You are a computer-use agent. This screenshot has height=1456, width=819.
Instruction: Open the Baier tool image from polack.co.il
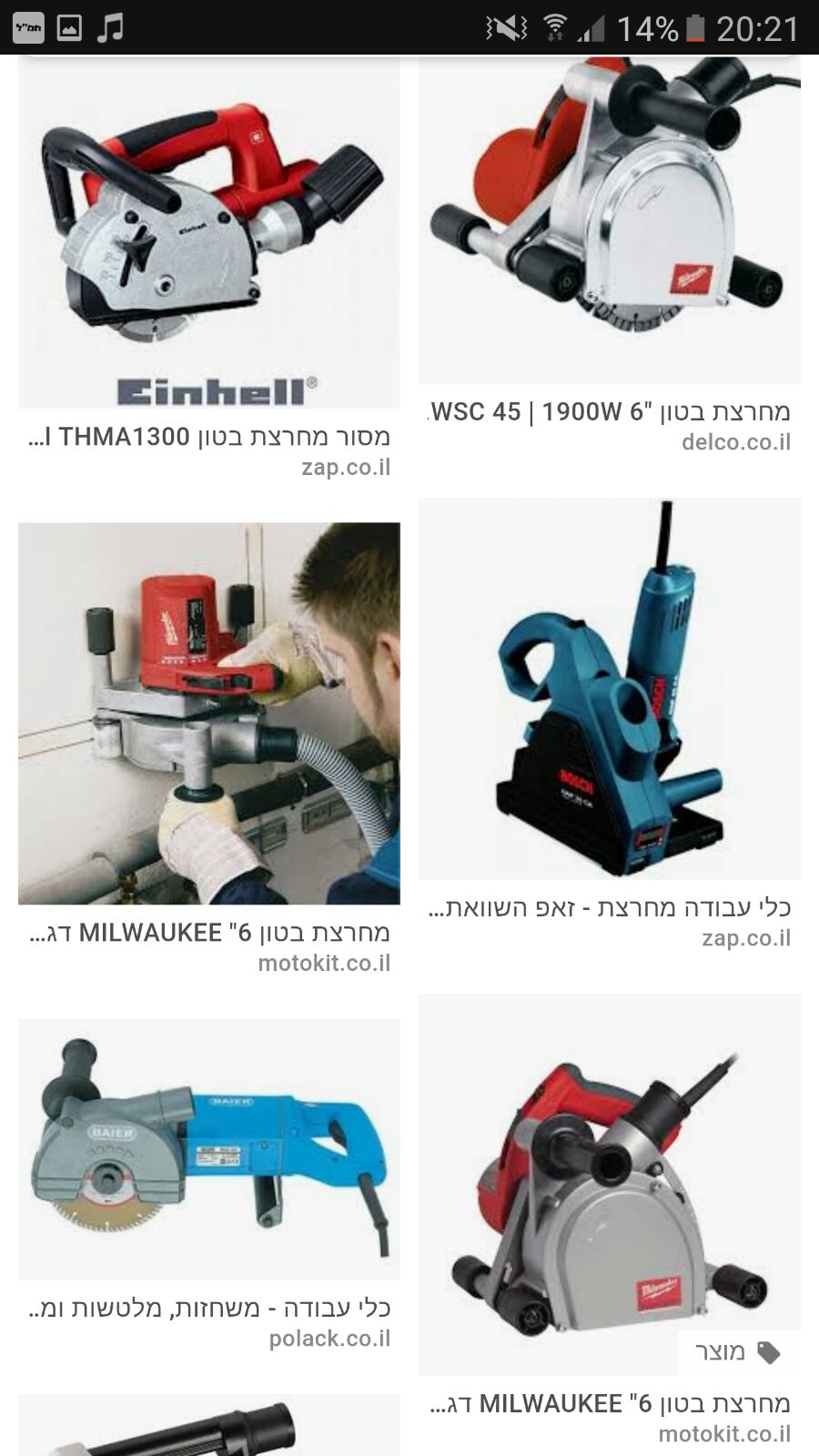coord(209,1148)
